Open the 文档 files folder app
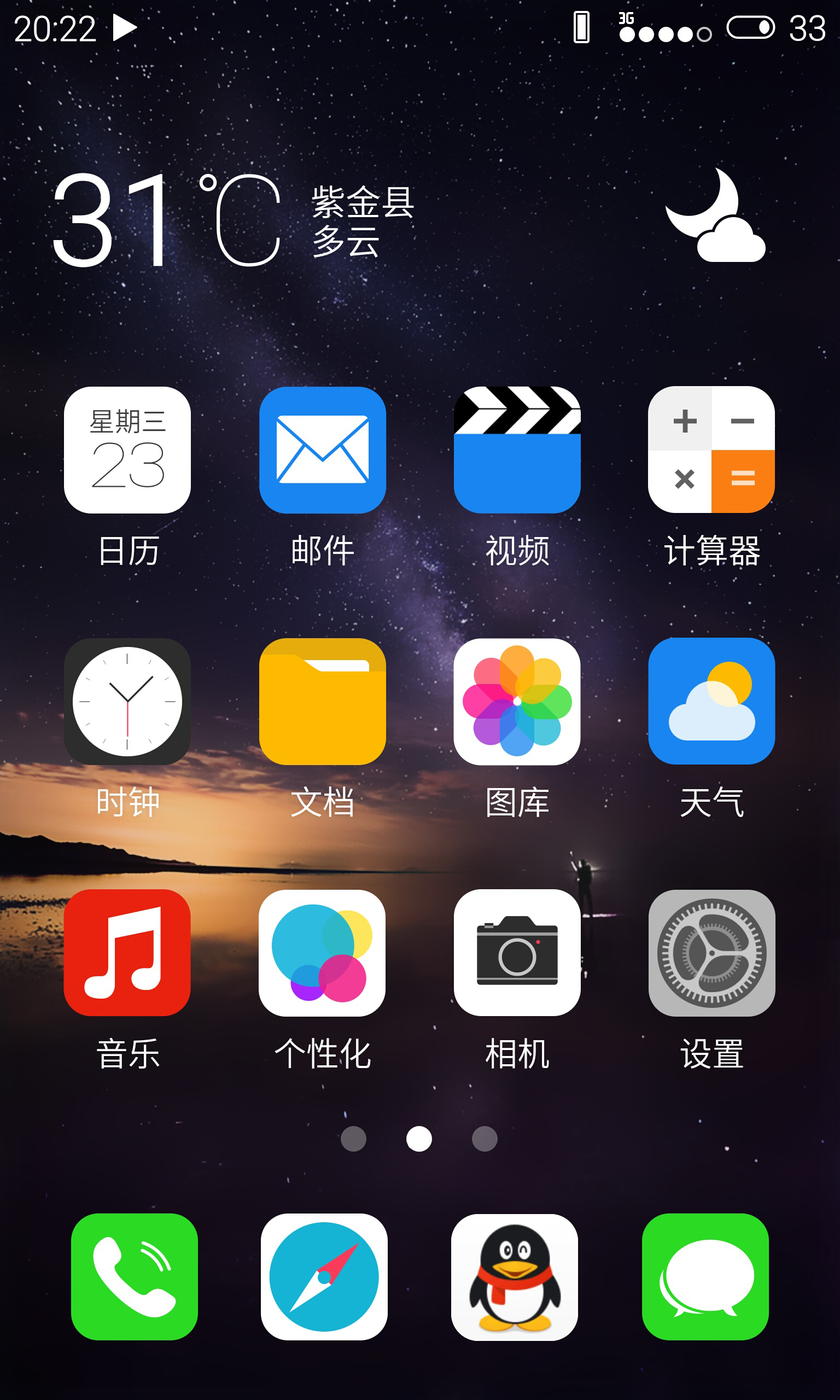Viewport: 840px width, 1400px height. pos(323,702)
